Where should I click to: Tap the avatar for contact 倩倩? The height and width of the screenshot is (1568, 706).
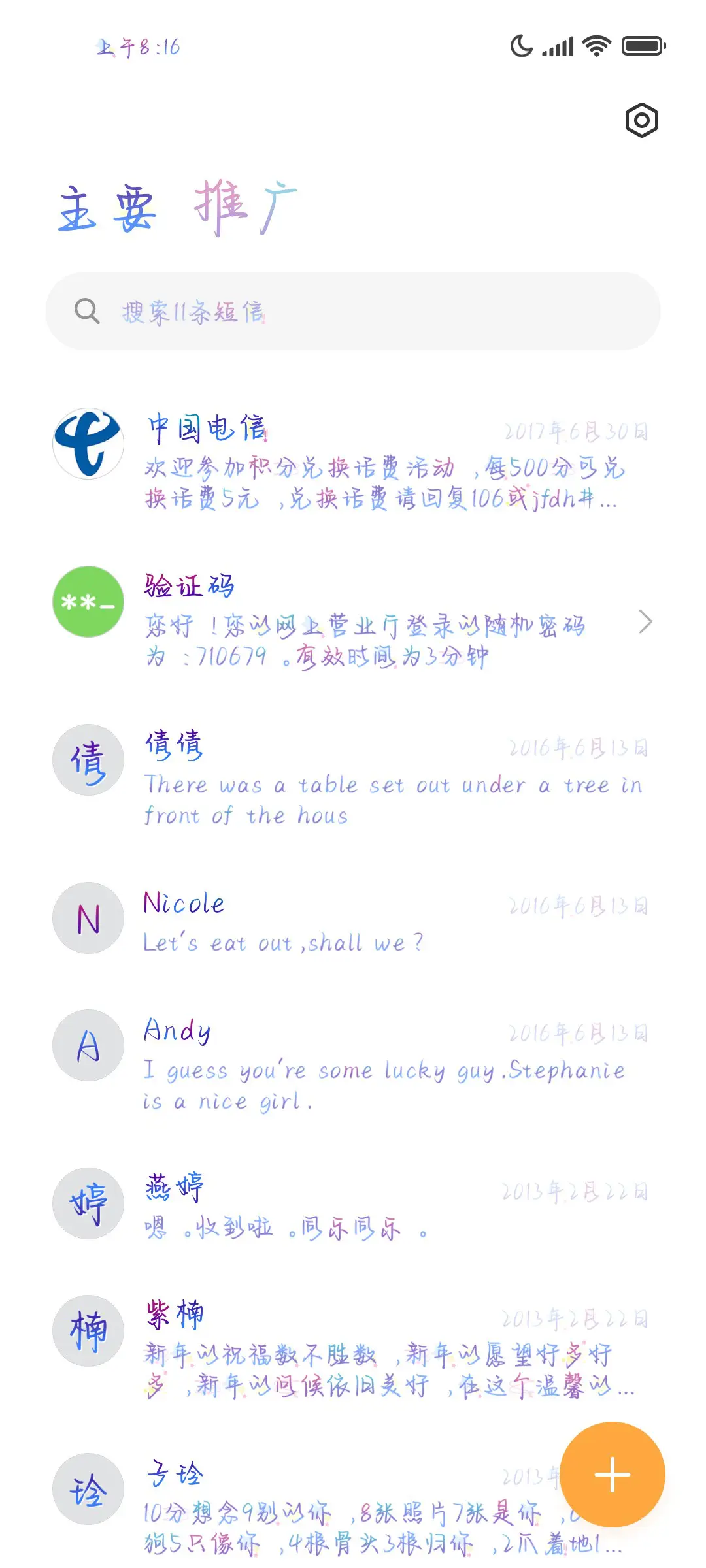88,760
